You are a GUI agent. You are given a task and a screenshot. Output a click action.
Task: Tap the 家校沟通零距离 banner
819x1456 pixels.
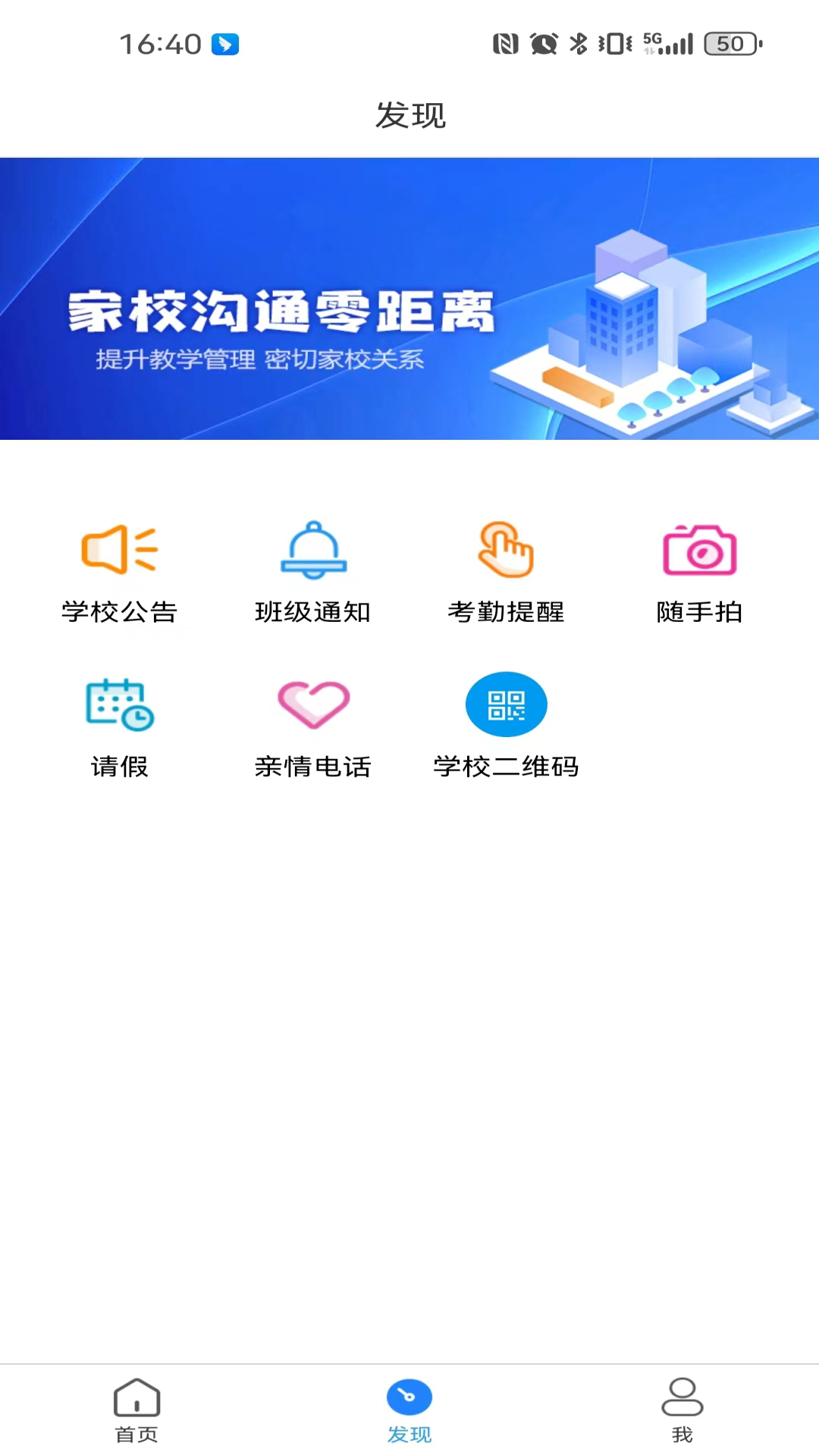click(409, 299)
